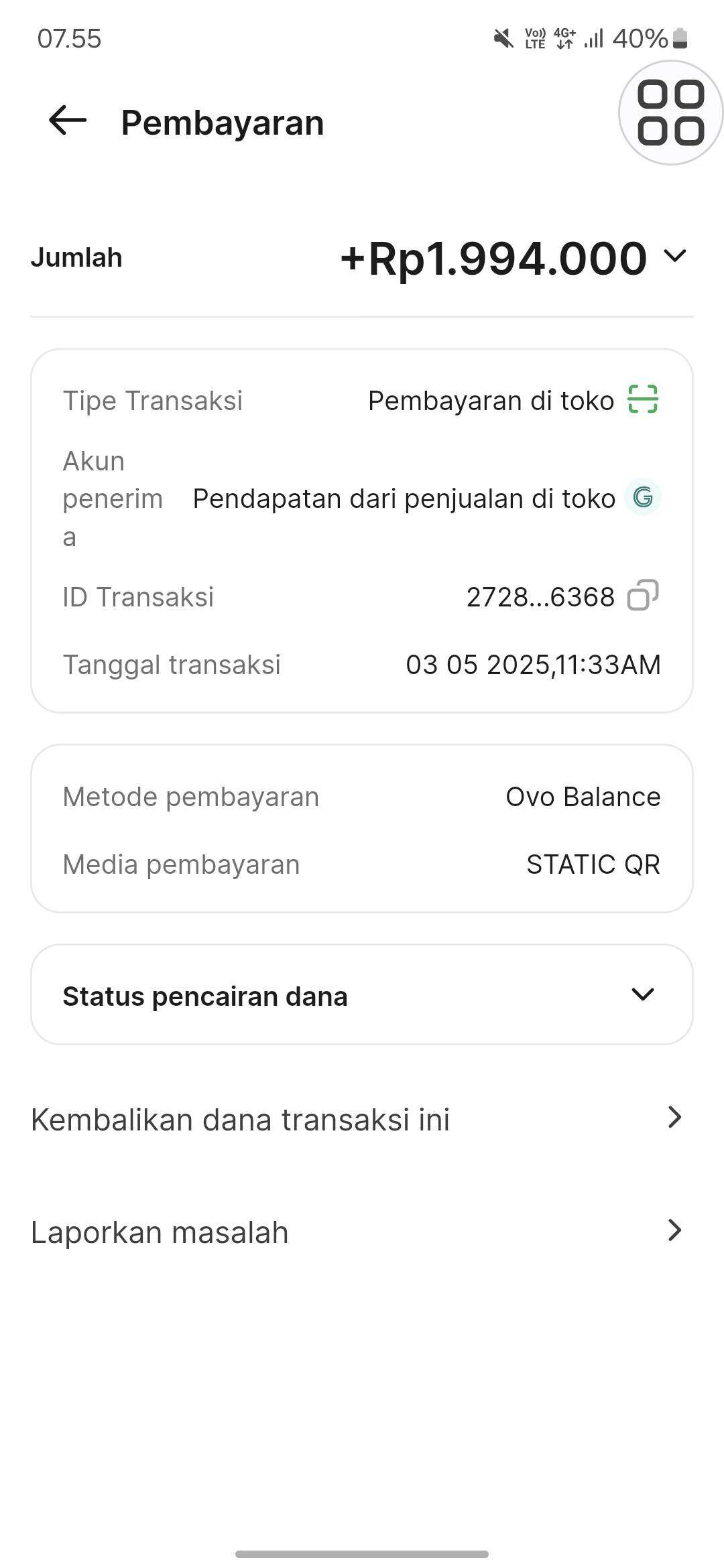Expand Status pencairan dana section

click(362, 995)
